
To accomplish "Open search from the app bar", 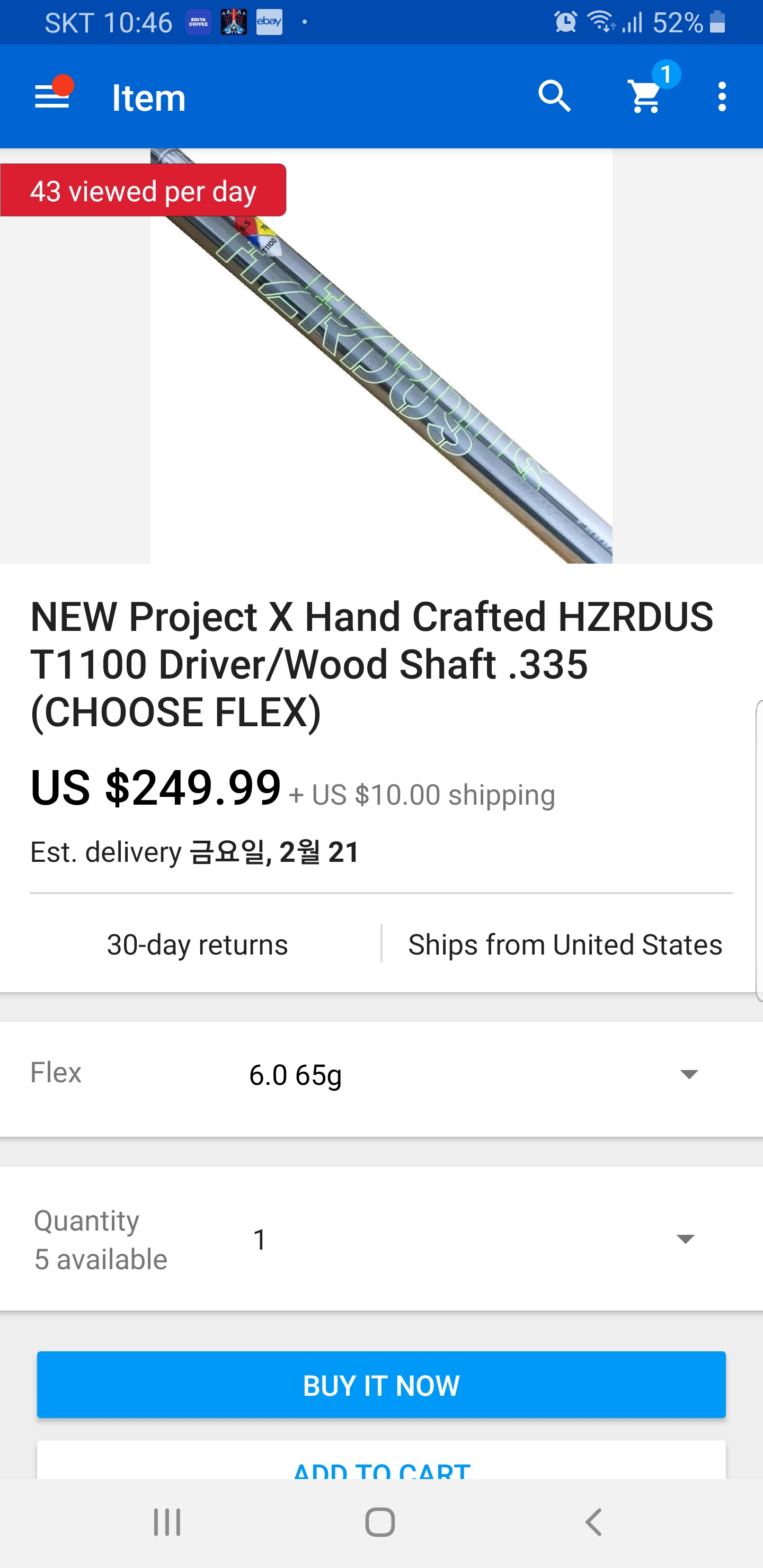I will 554,97.
